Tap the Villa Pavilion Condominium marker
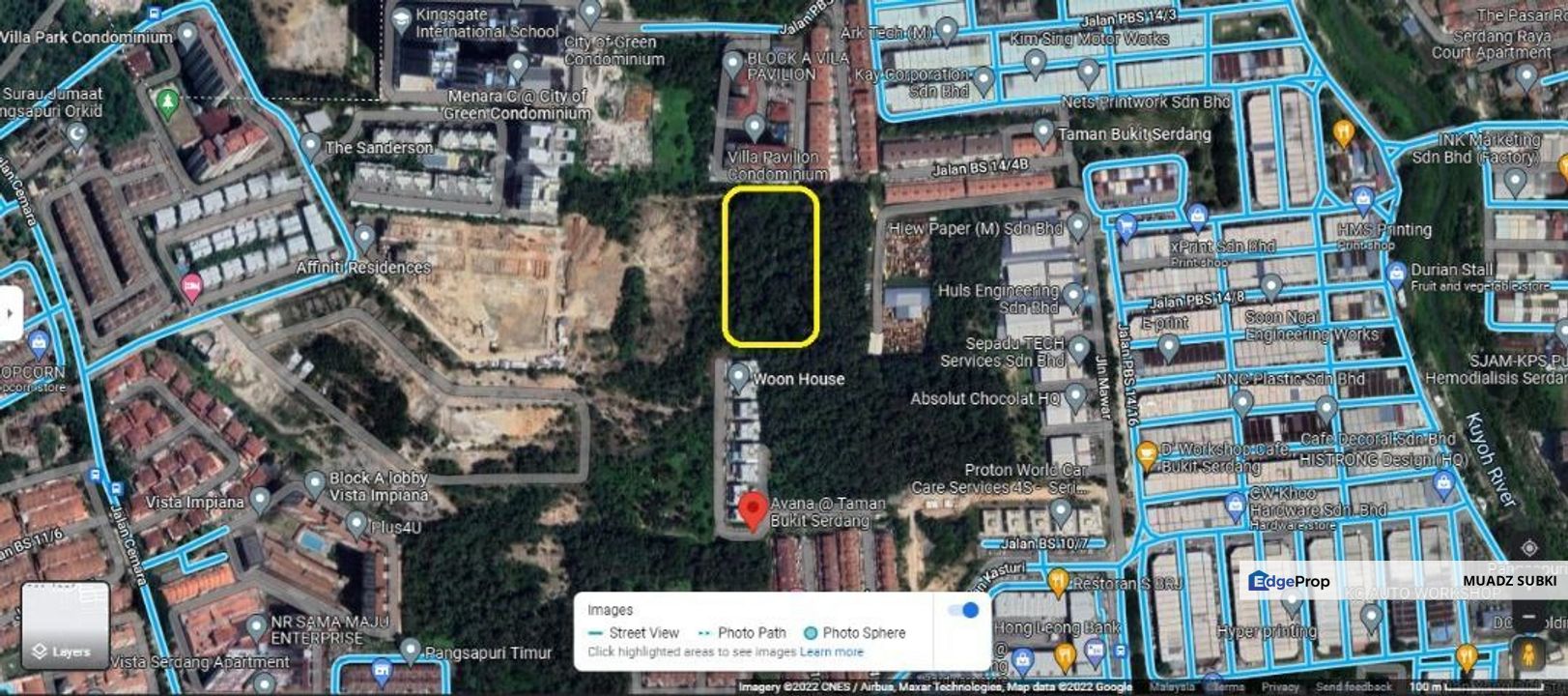1568x696 pixels. click(x=755, y=126)
